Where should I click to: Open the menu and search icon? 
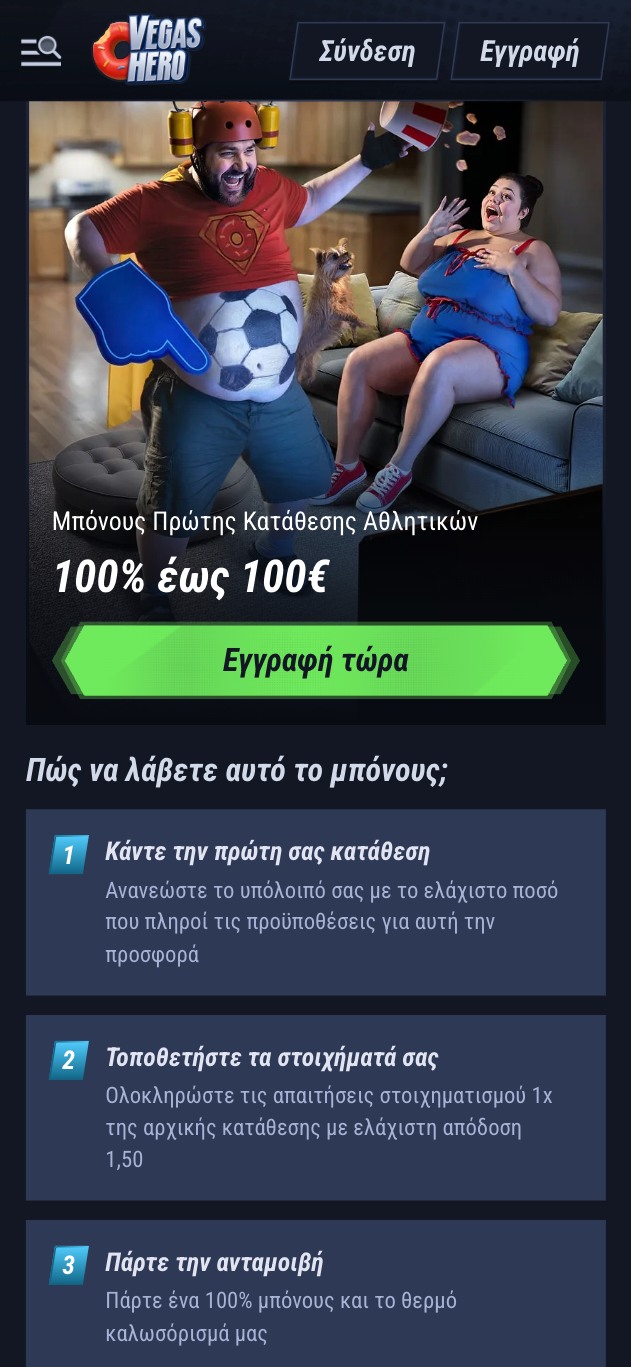(41, 51)
